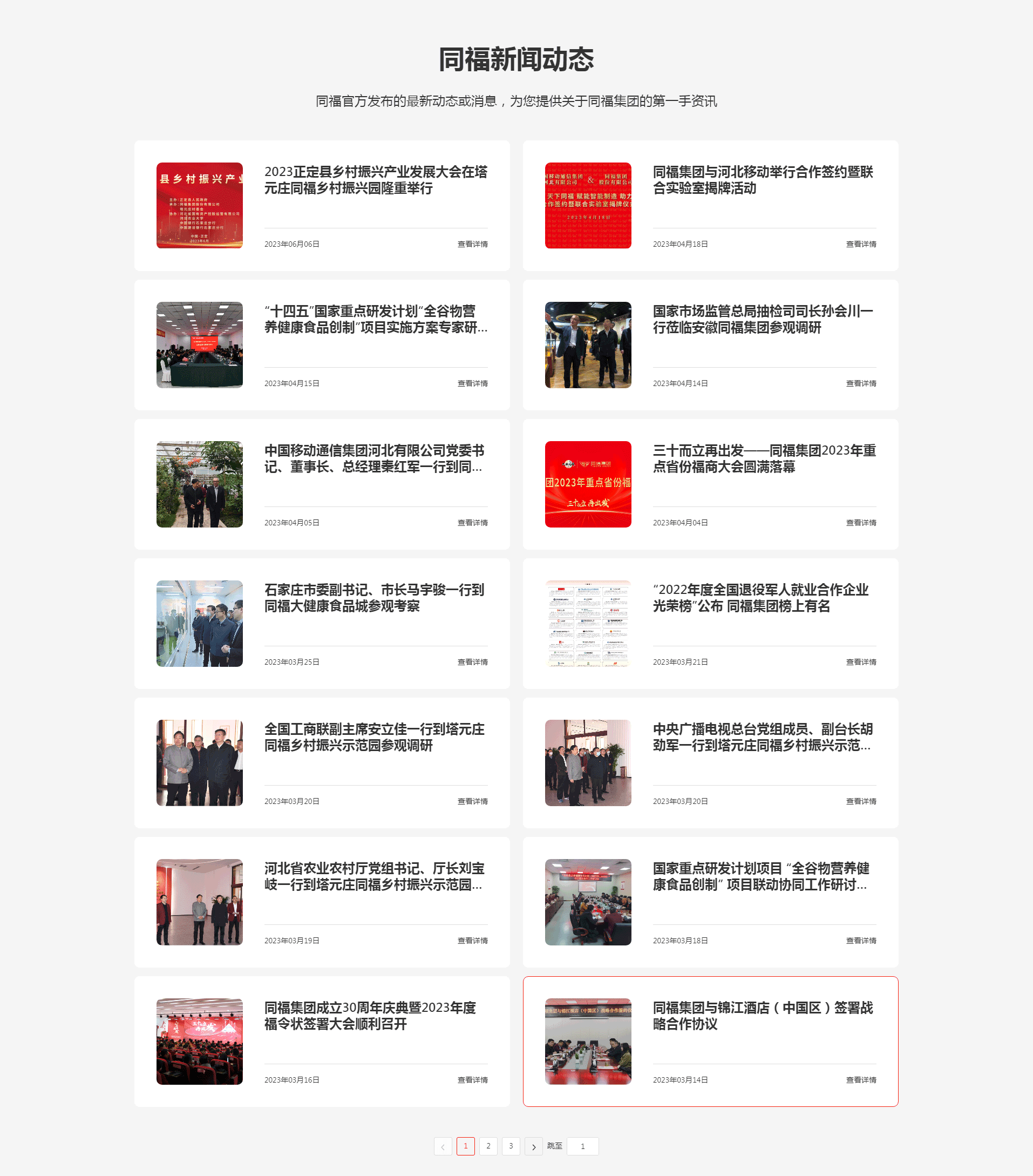
Task: Go to page 2 of news
Action: [488, 1146]
